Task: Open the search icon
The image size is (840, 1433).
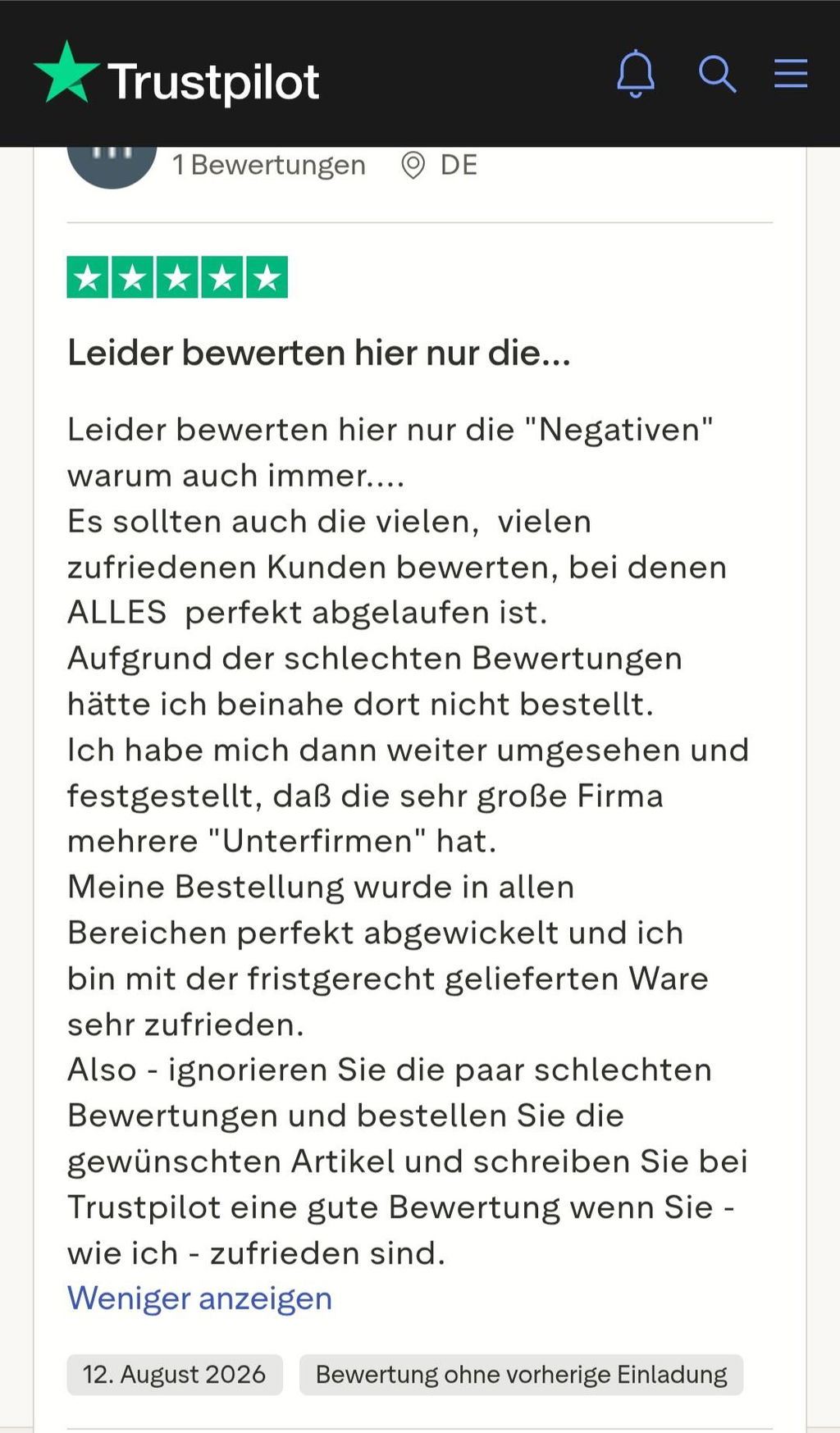Action: [x=717, y=74]
